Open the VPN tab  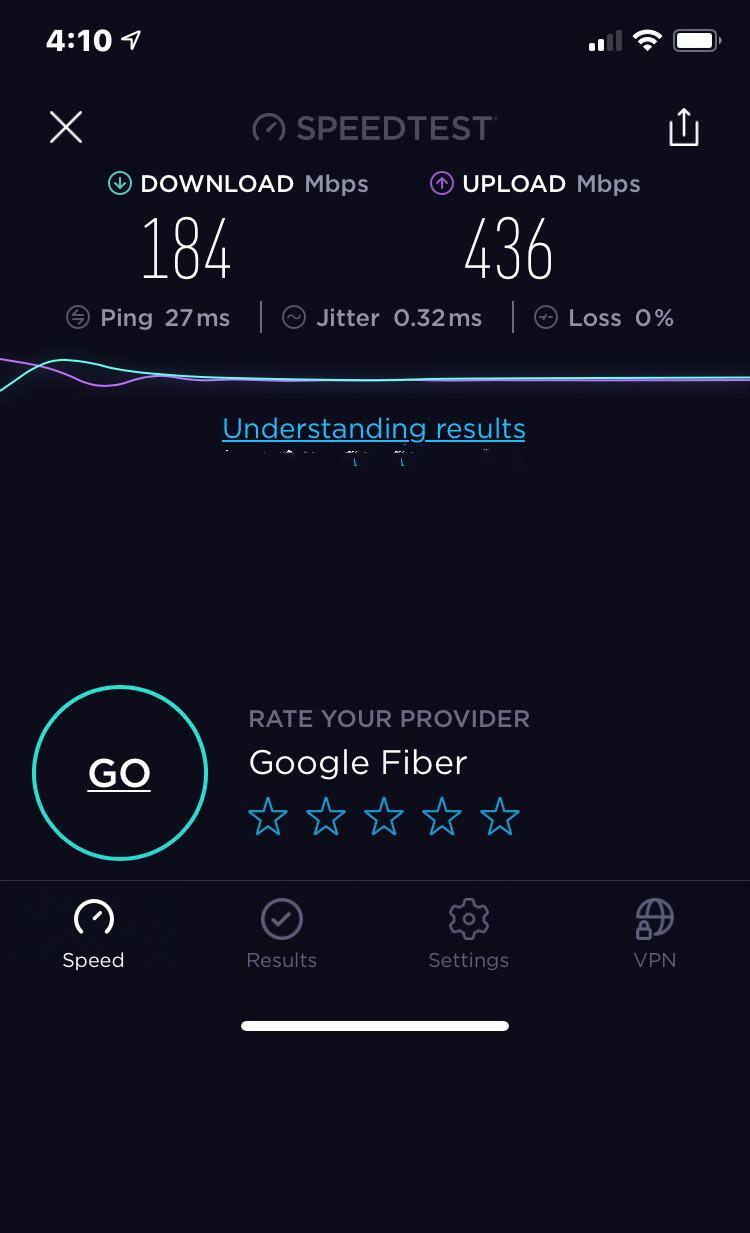click(655, 935)
